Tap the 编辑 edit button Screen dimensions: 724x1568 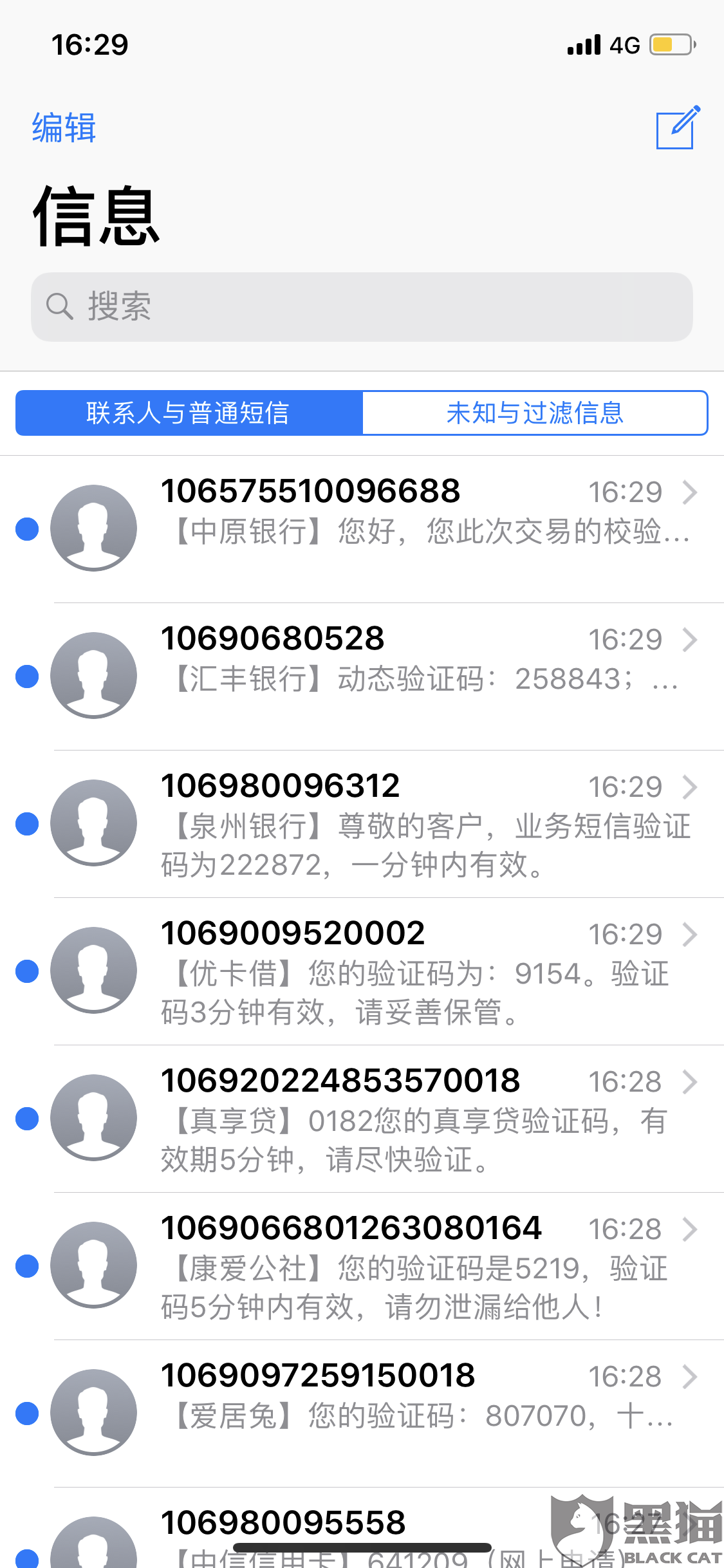tap(64, 127)
